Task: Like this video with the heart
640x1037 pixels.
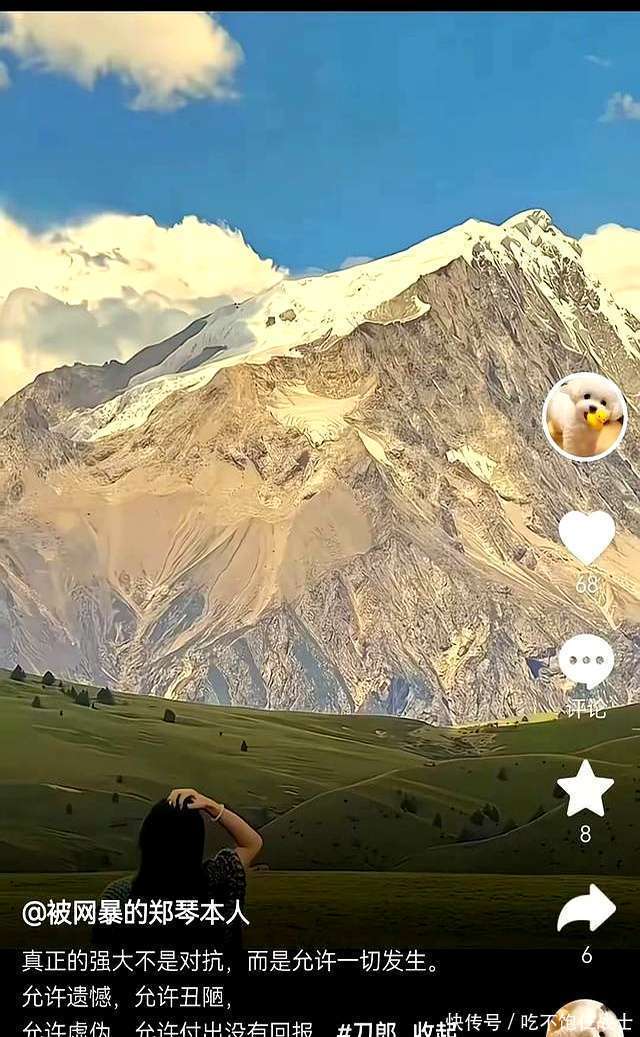Action: pos(586,537)
